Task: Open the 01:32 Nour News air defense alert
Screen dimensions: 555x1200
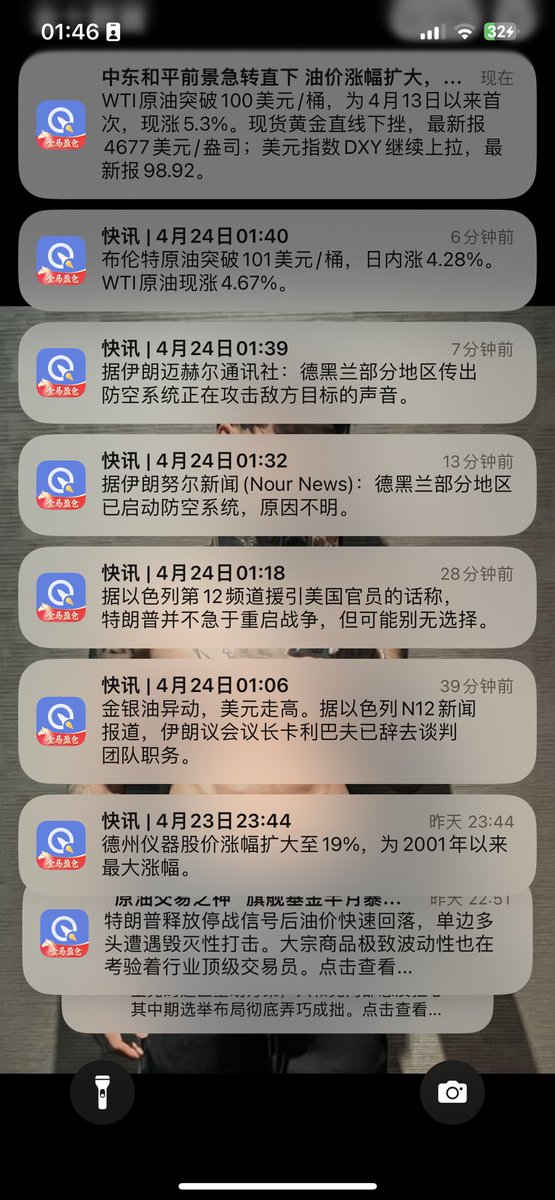Action: (x=277, y=484)
